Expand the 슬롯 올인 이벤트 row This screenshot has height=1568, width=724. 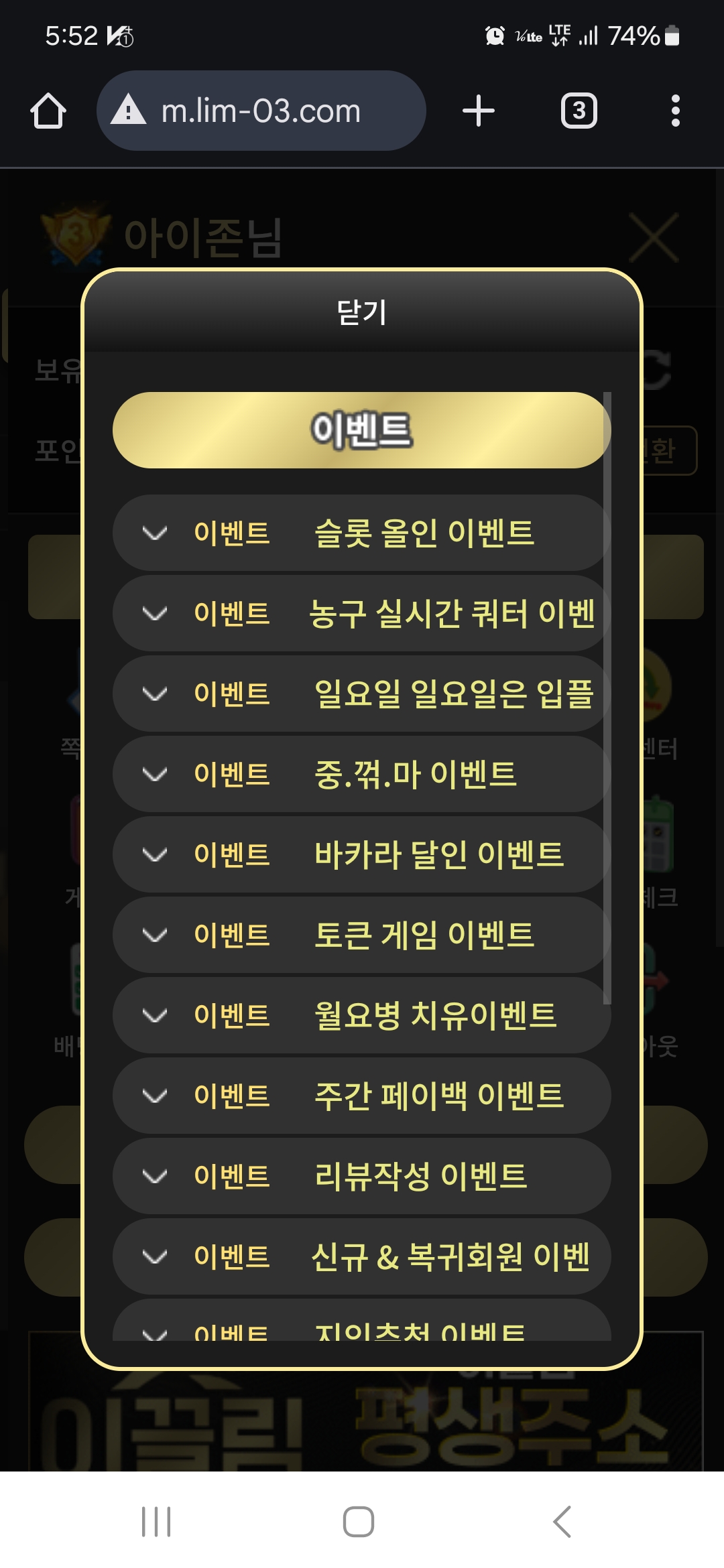click(362, 533)
